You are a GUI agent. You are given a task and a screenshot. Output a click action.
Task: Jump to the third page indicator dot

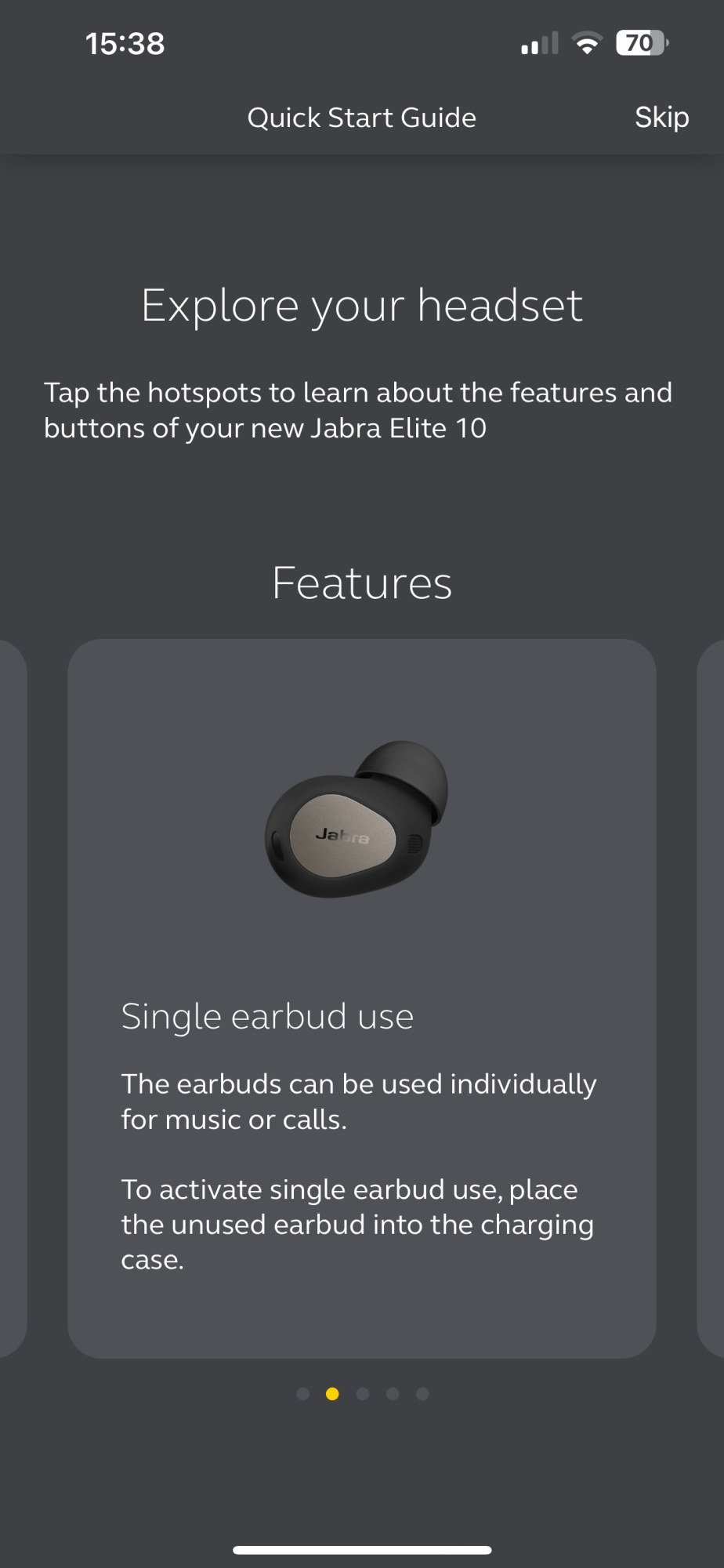pyautogui.click(x=363, y=1393)
